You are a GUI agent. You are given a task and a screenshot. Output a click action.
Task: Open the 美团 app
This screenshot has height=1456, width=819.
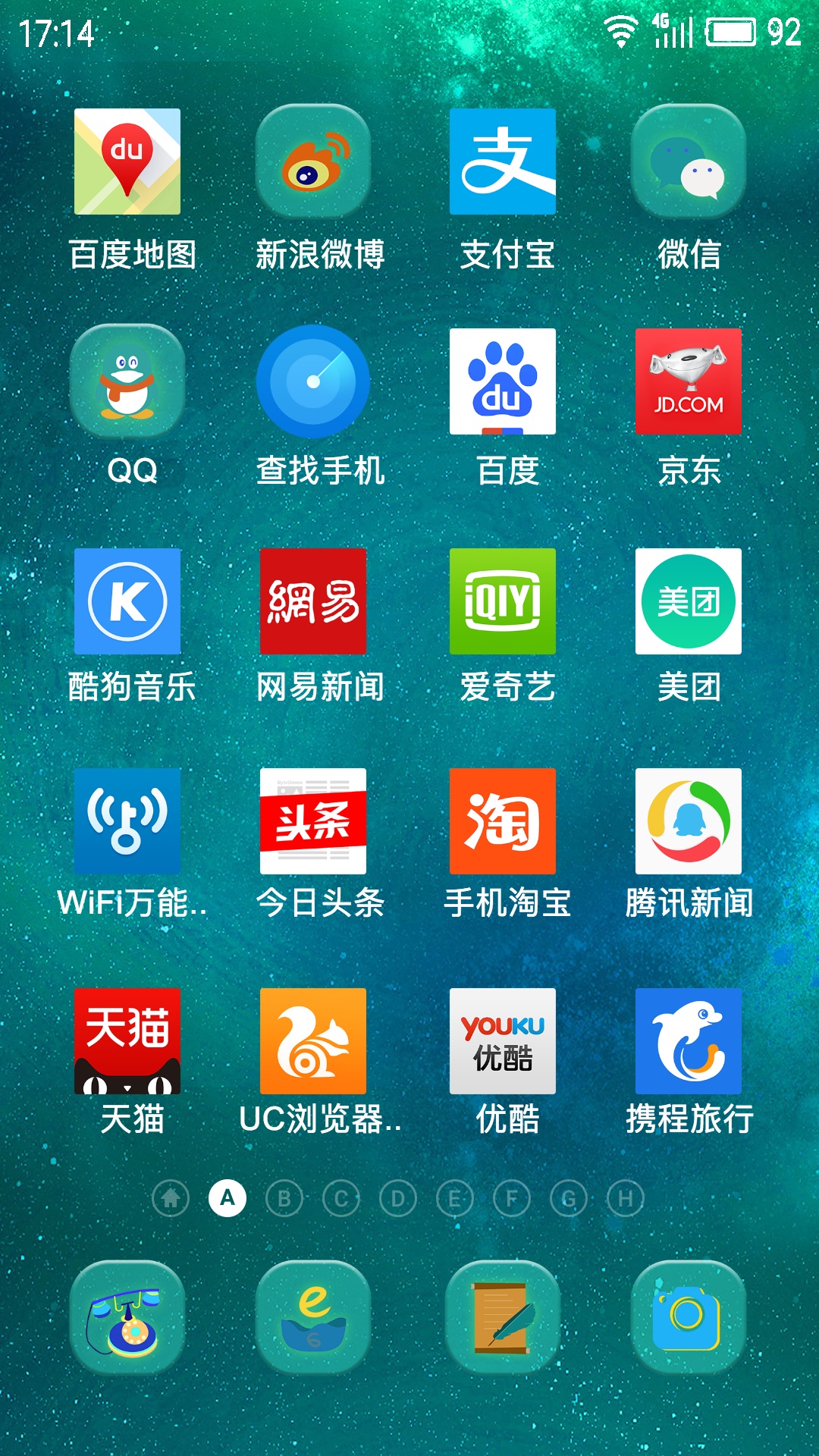point(689,601)
